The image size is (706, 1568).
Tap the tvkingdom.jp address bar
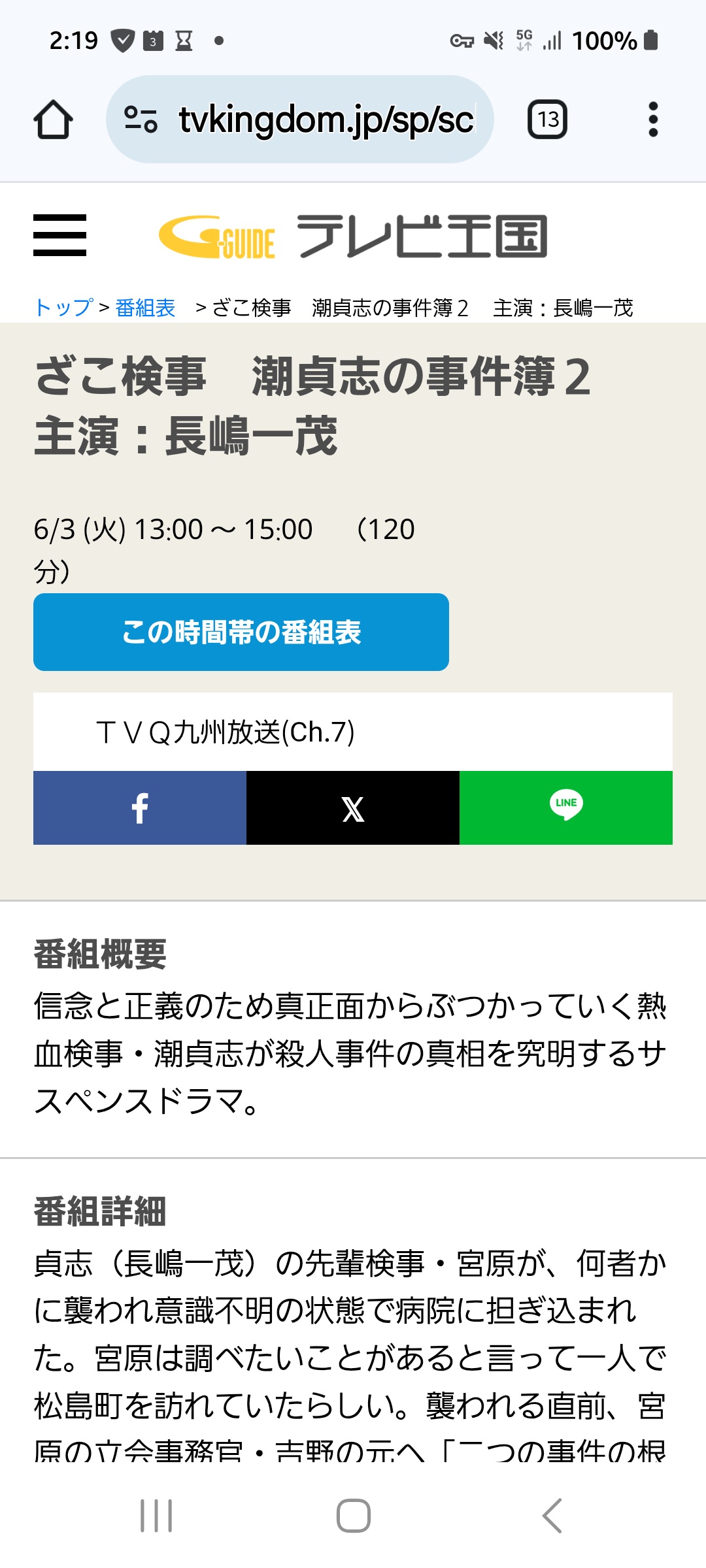click(300, 120)
